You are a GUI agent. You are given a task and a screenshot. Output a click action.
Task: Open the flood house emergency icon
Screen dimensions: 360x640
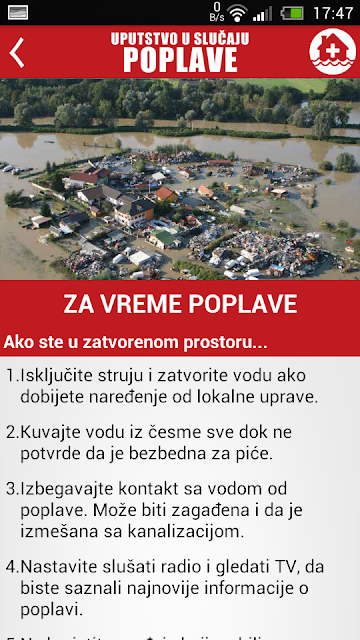(333, 51)
